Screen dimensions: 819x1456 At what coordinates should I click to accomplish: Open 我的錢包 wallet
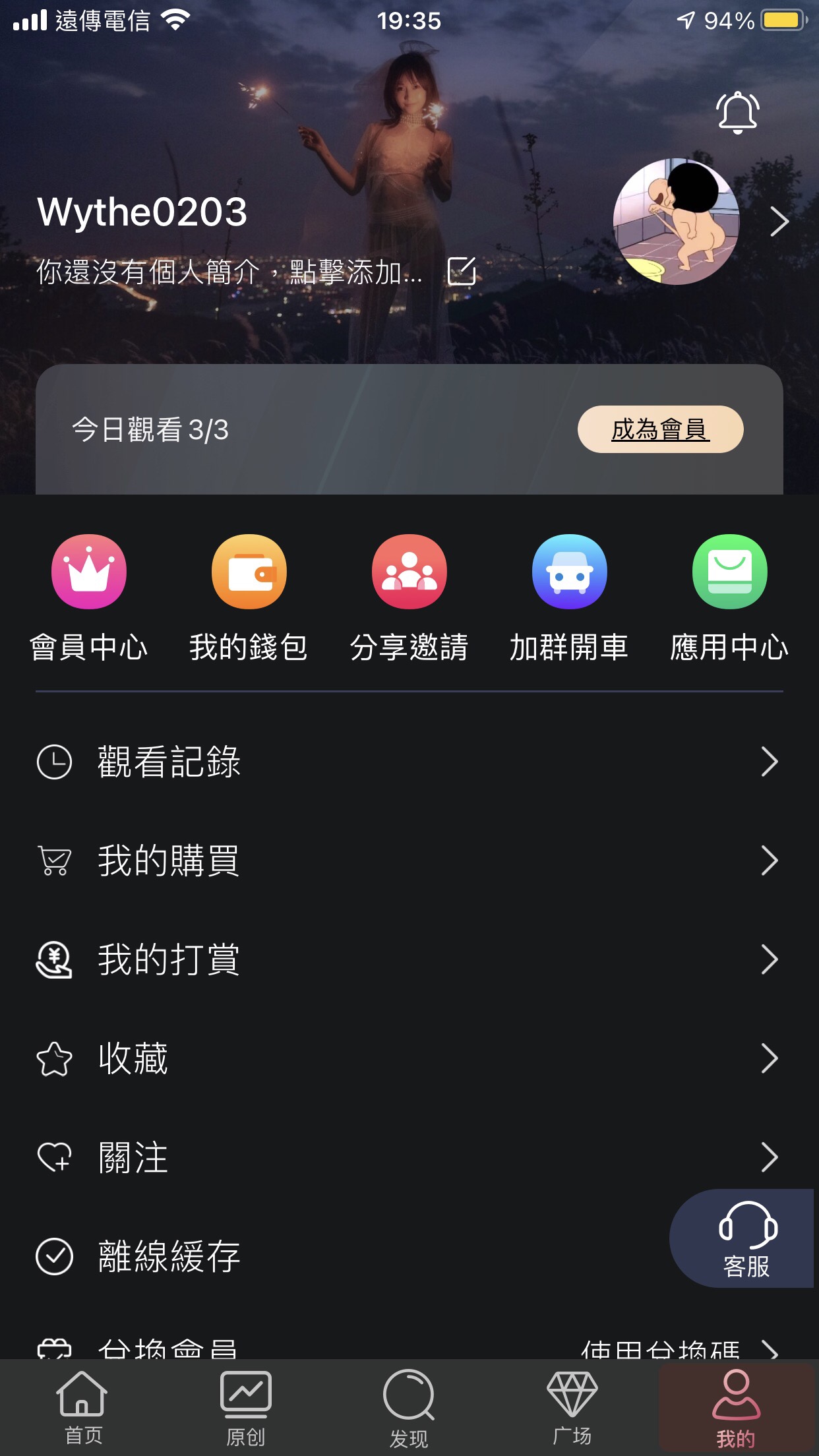tap(249, 572)
